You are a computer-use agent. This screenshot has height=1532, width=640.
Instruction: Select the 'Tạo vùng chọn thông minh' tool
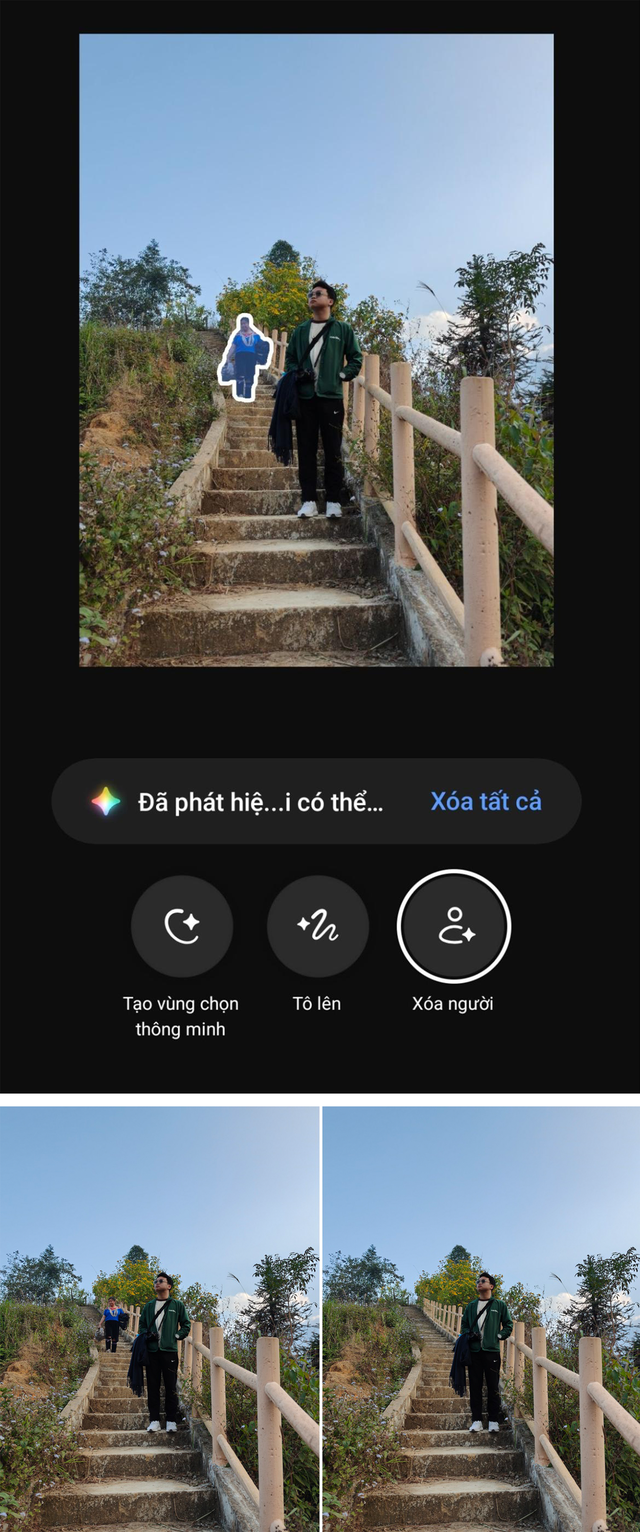point(182,926)
